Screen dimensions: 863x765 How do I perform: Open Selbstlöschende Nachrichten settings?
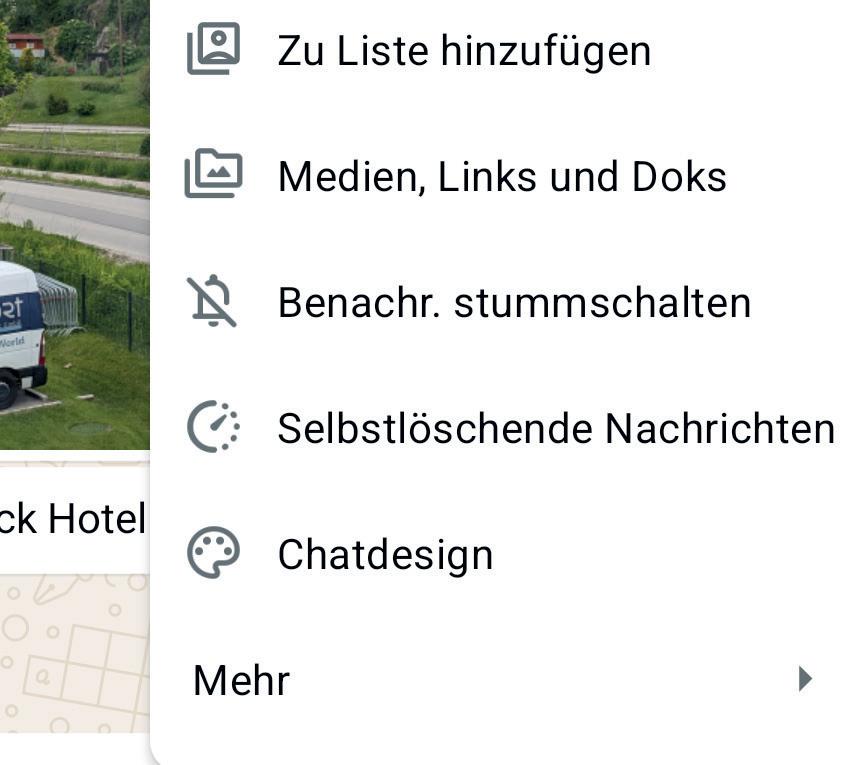[506, 428]
